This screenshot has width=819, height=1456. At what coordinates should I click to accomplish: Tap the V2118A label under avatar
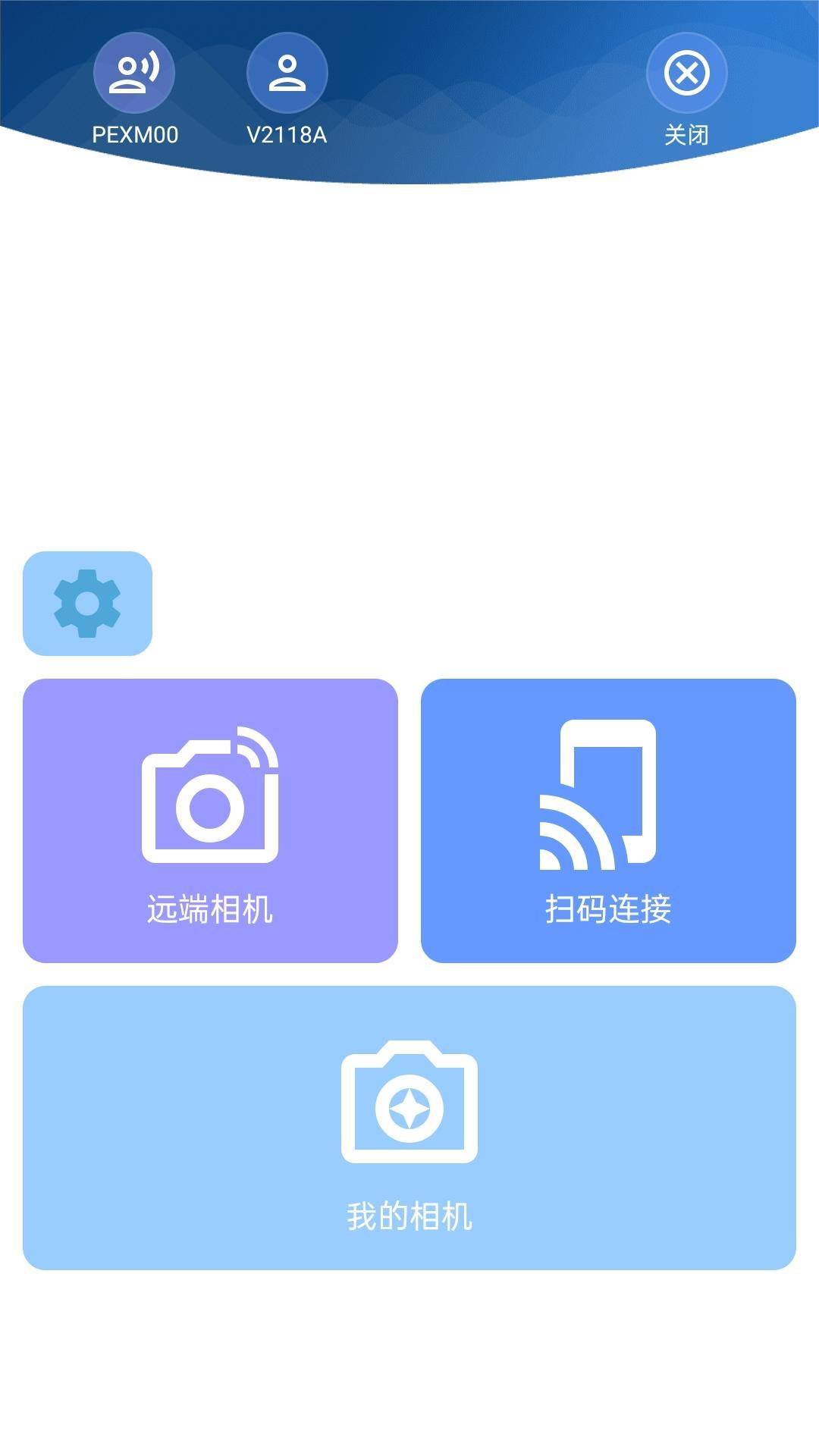(287, 136)
